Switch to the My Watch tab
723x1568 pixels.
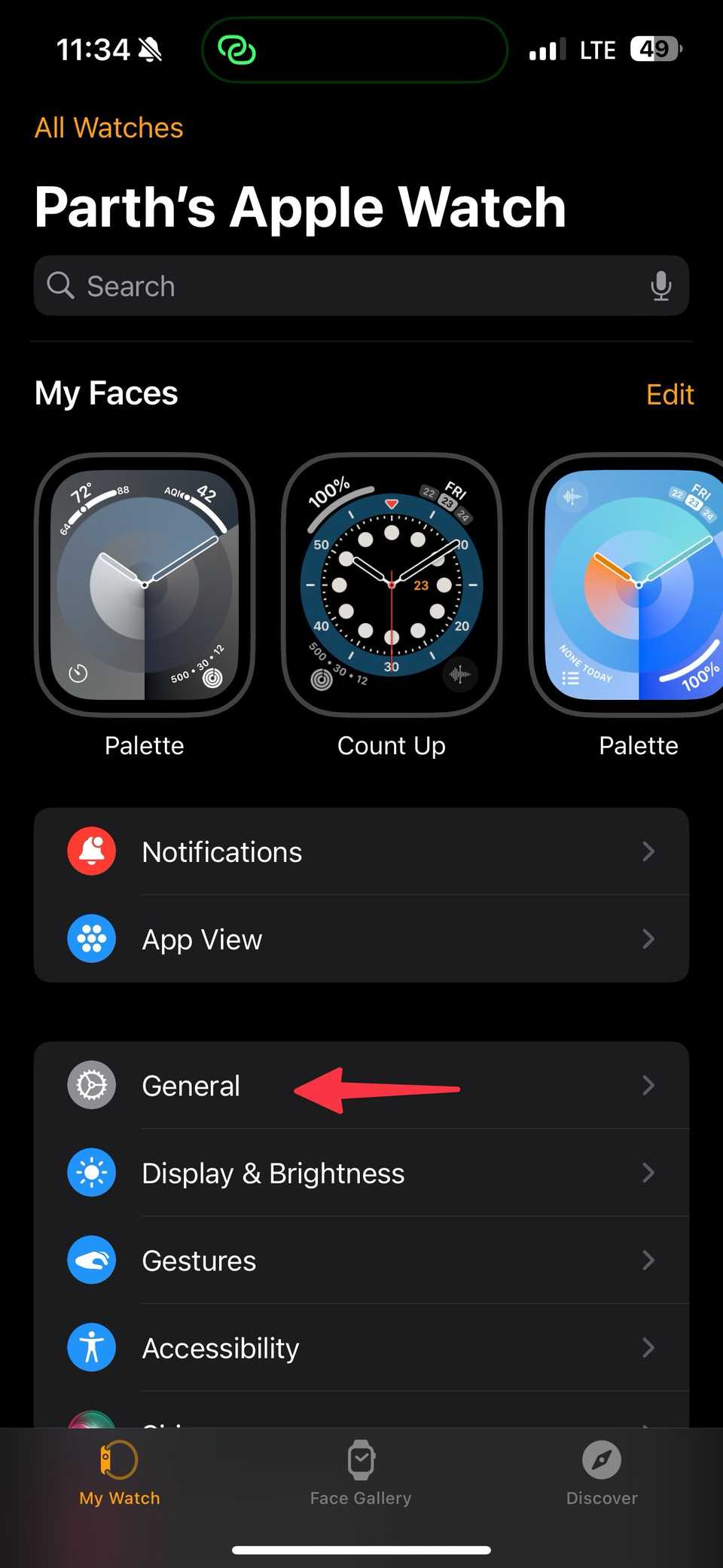tap(120, 1473)
